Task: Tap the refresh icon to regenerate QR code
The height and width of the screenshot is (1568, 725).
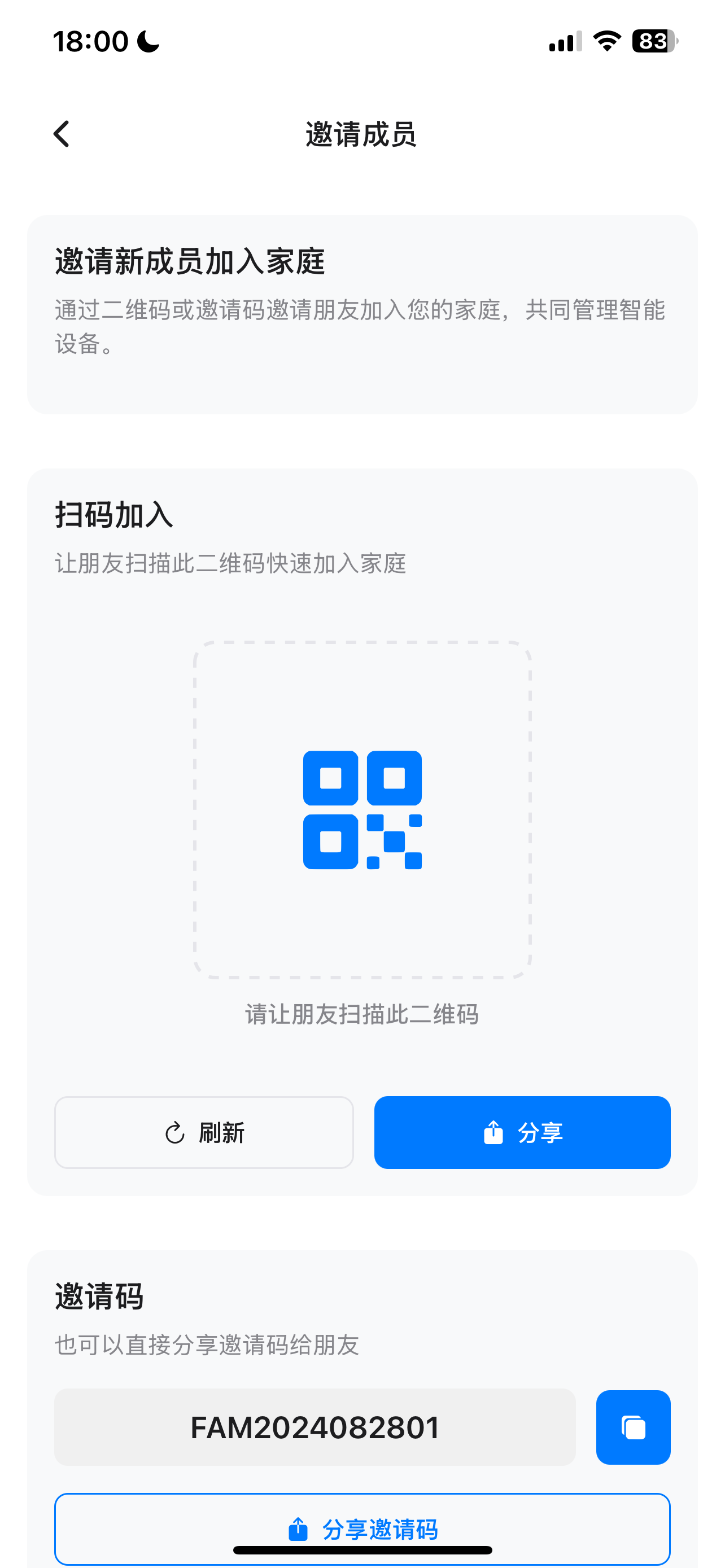Action: coord(174,1132)
